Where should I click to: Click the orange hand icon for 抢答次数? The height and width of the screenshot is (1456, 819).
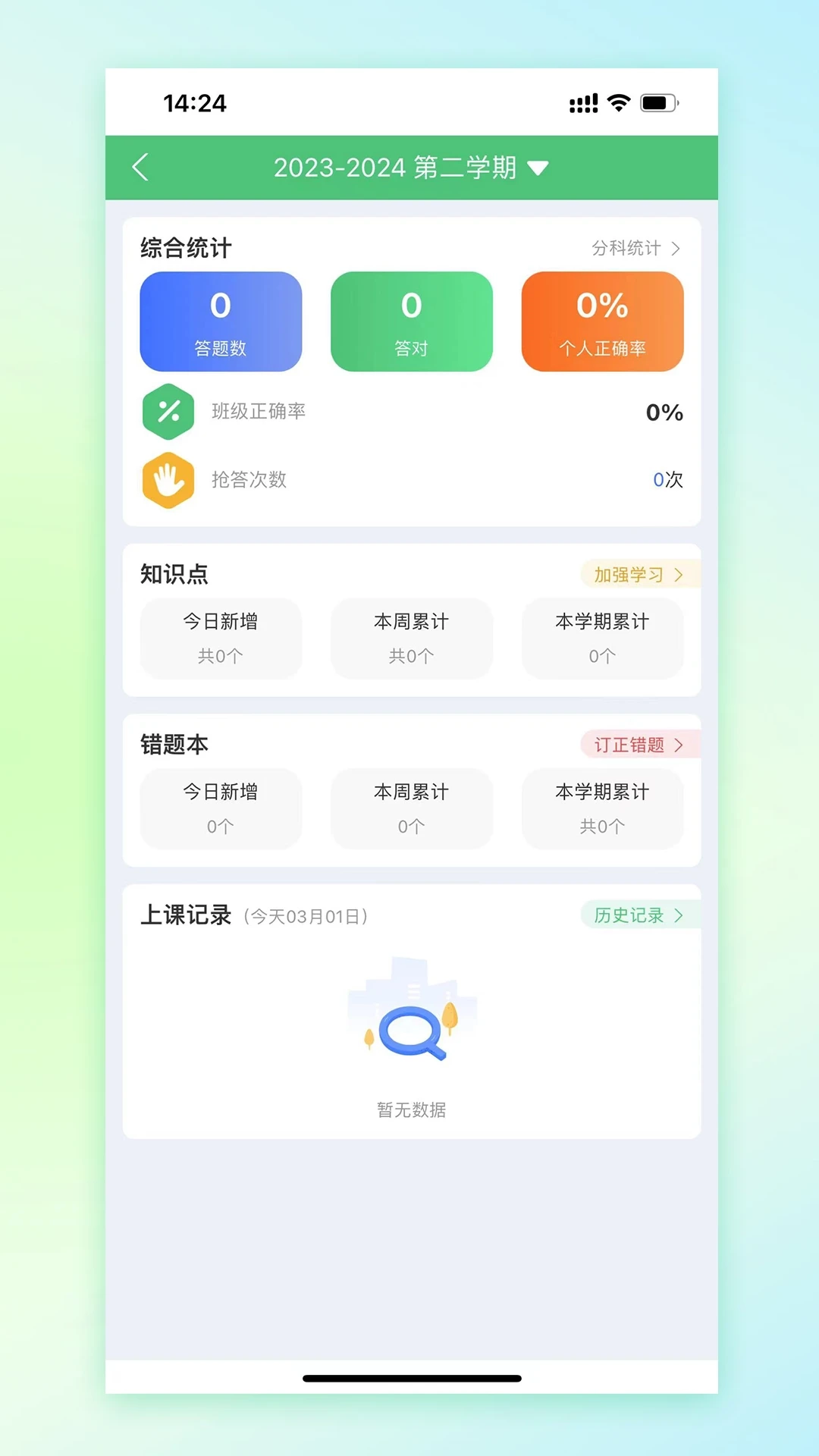pyautogui.click(x=168, y=479)
